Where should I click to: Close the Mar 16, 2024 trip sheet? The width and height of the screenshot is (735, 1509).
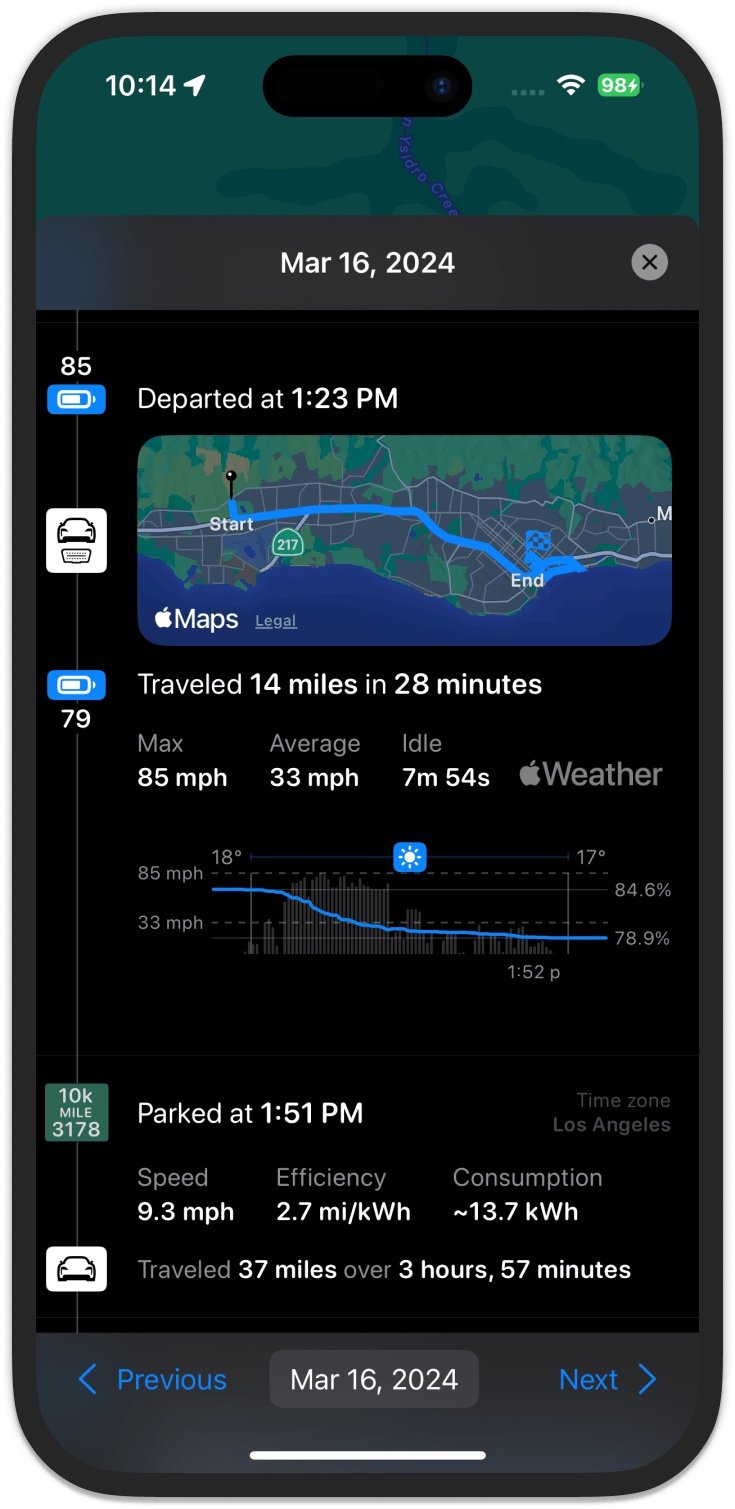click(649, 263)
